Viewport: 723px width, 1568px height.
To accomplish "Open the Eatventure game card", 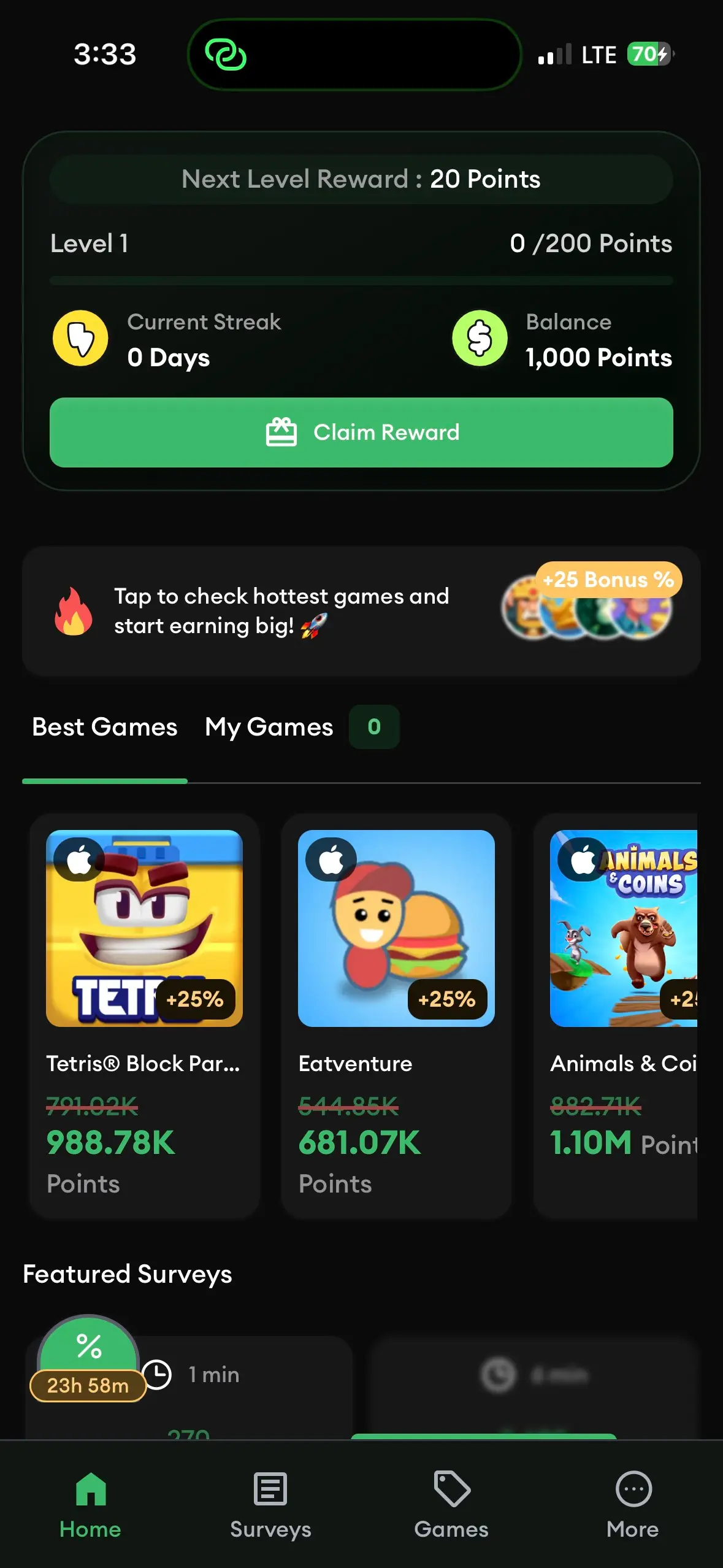I will tap(396, 1012).
